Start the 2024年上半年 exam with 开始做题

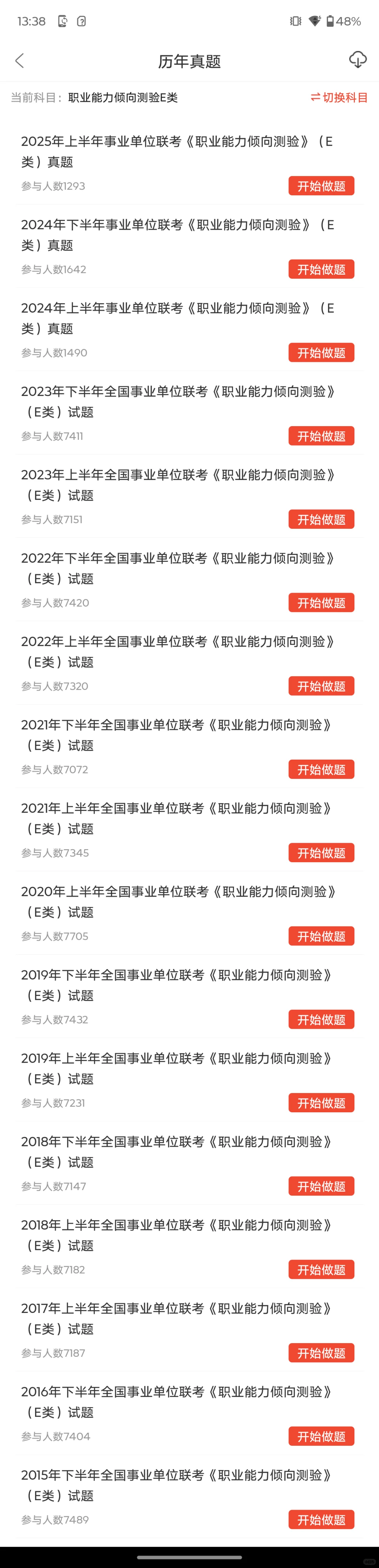tap(321, 353)
